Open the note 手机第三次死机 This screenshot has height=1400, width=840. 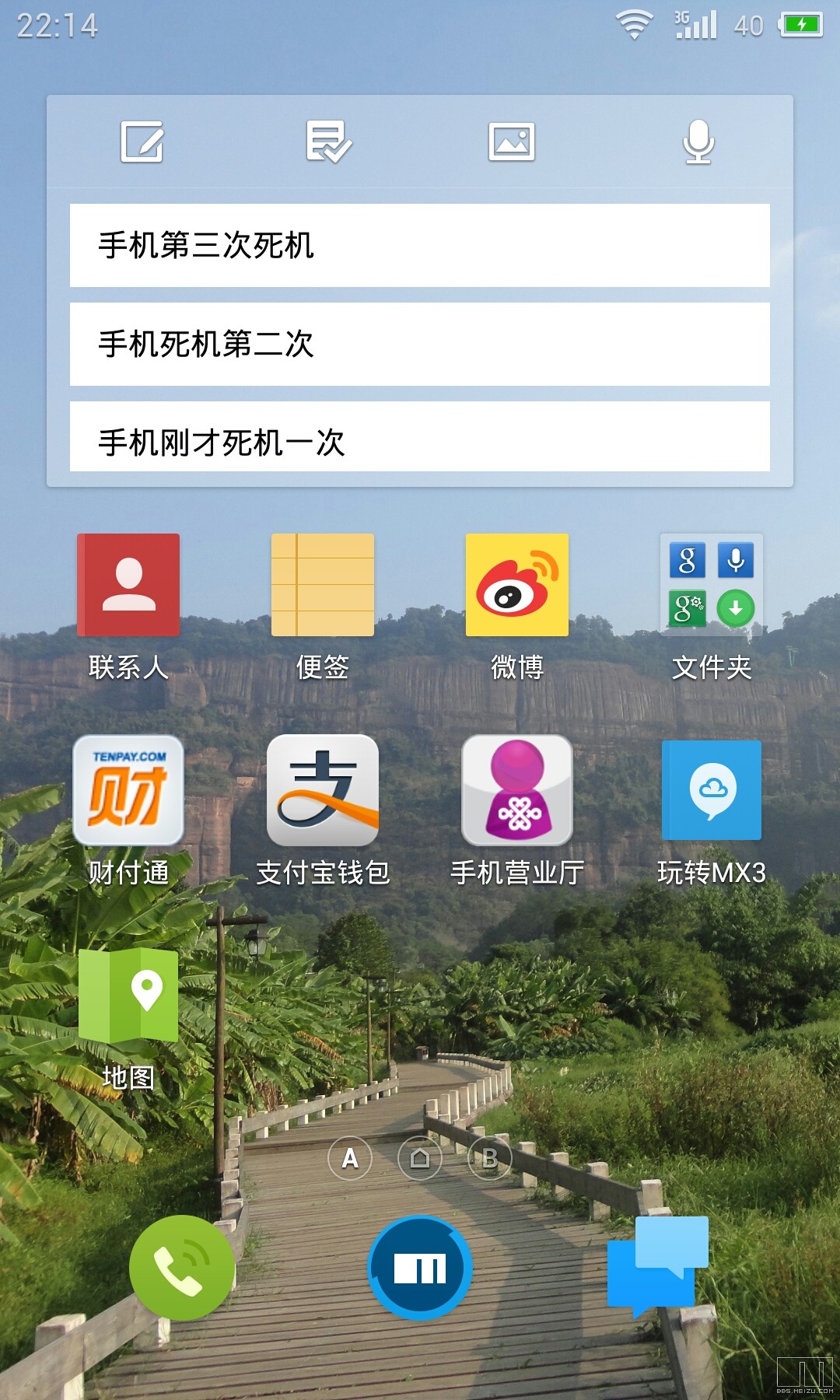tap(420, 246)
